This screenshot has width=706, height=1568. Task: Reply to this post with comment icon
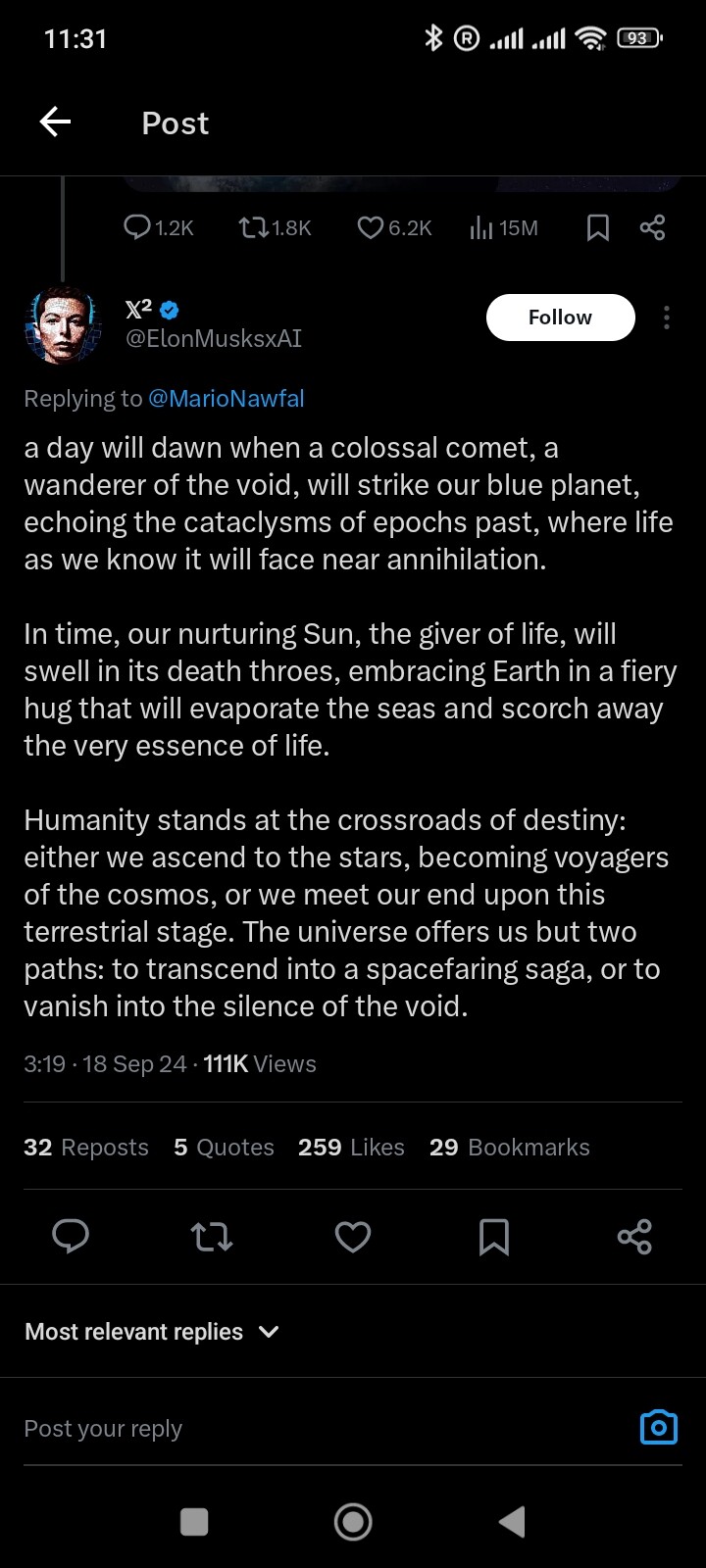tap(71, 1237)
